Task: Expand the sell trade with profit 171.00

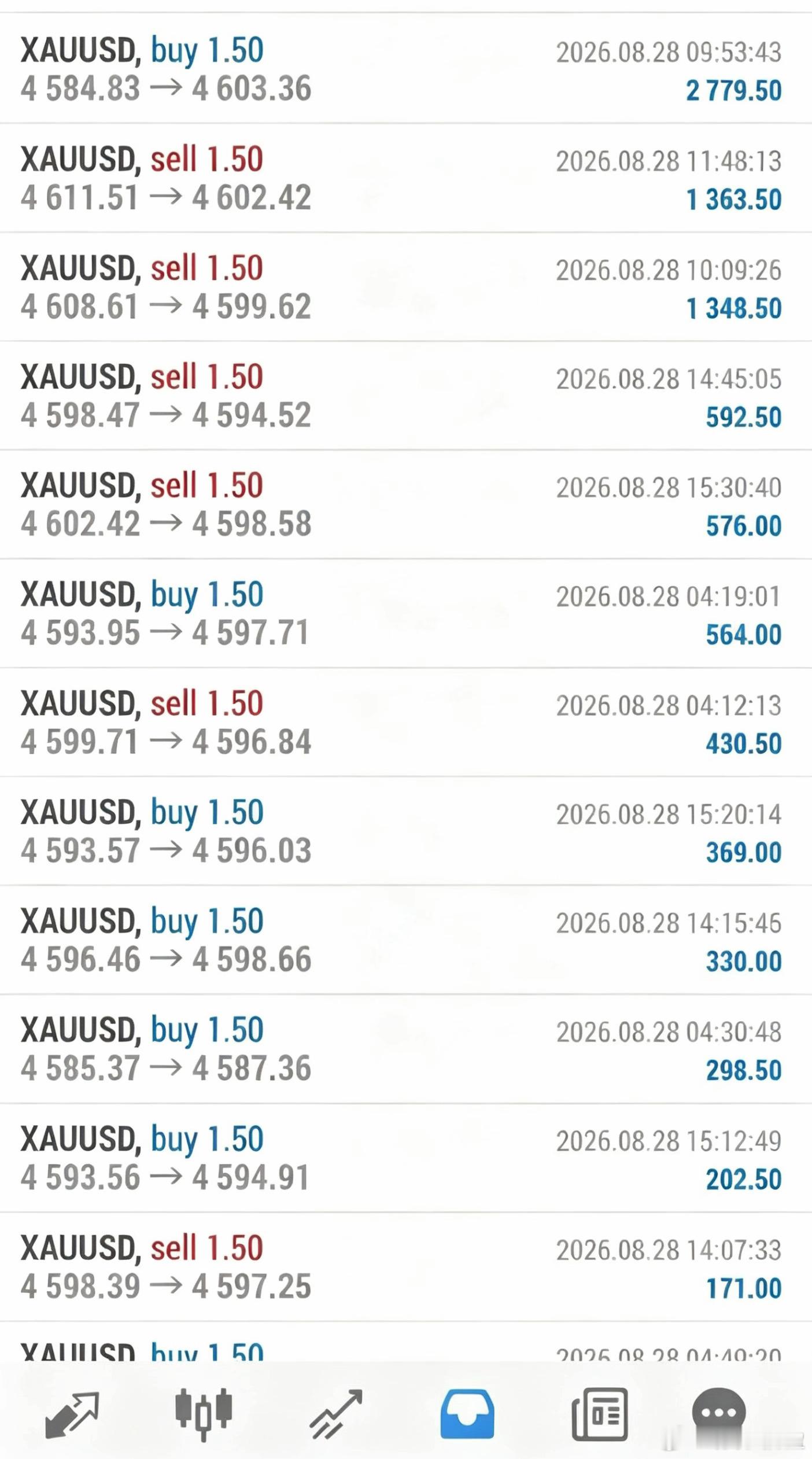Action: coord(406,1266)
